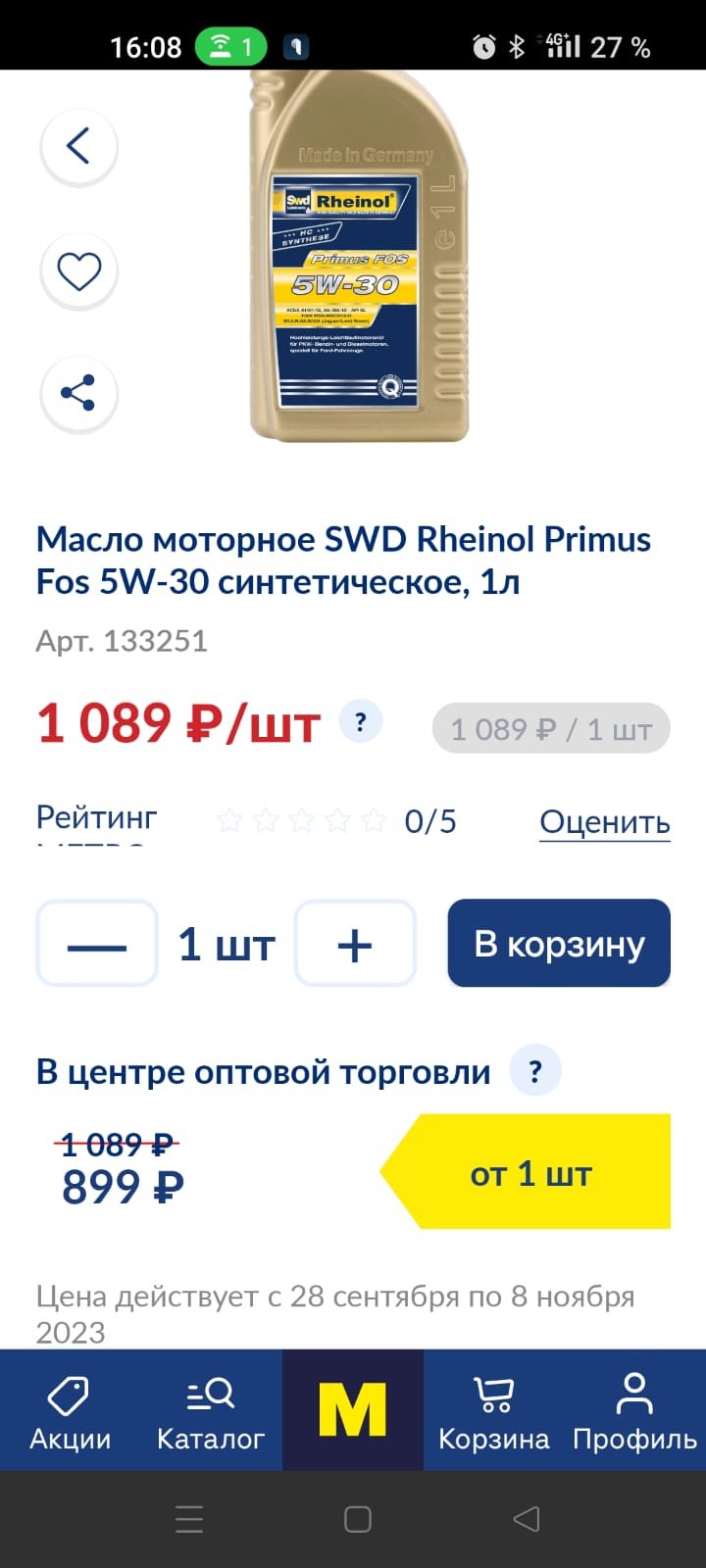This screenshot has width=706, height=1568.
Task: Open the system recent apps button
Action: click(x=189, y=1519)
